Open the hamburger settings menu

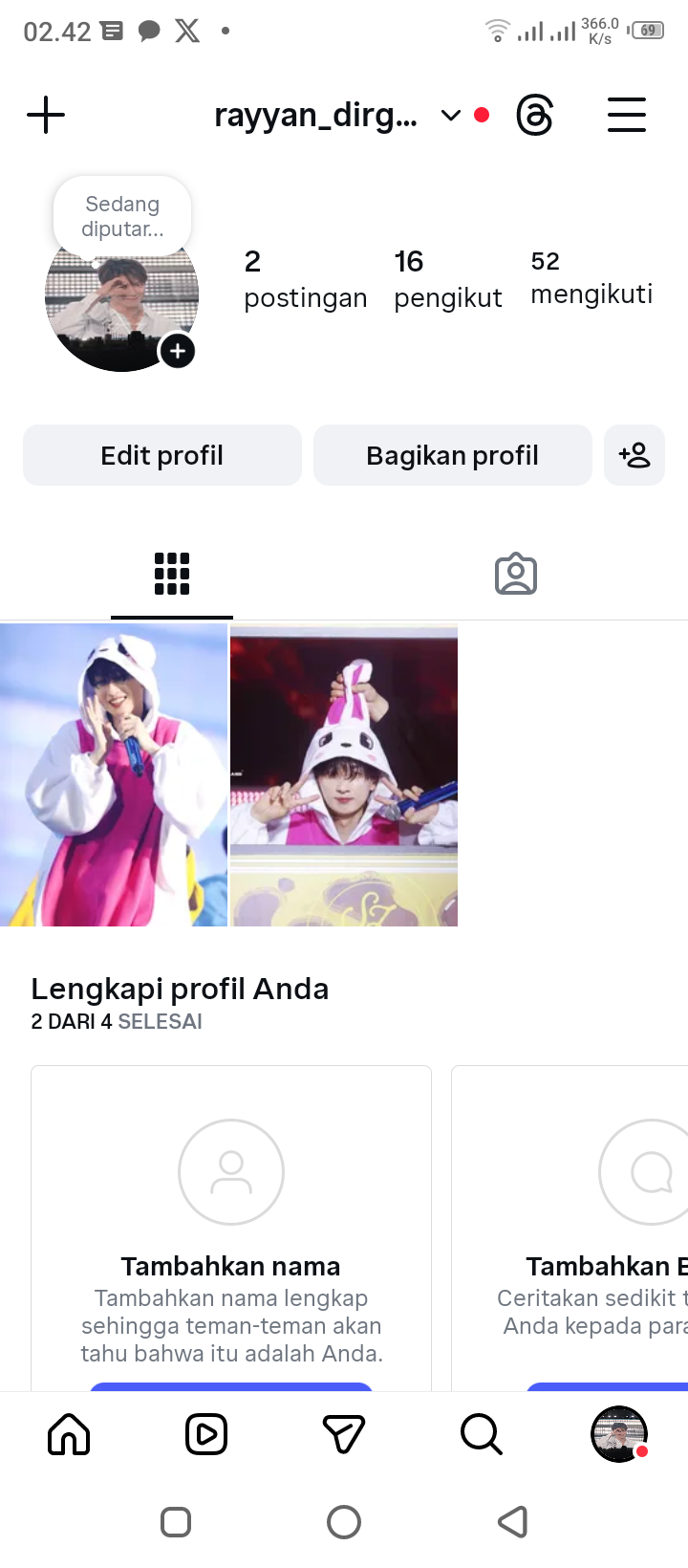[x=627, y=116]
